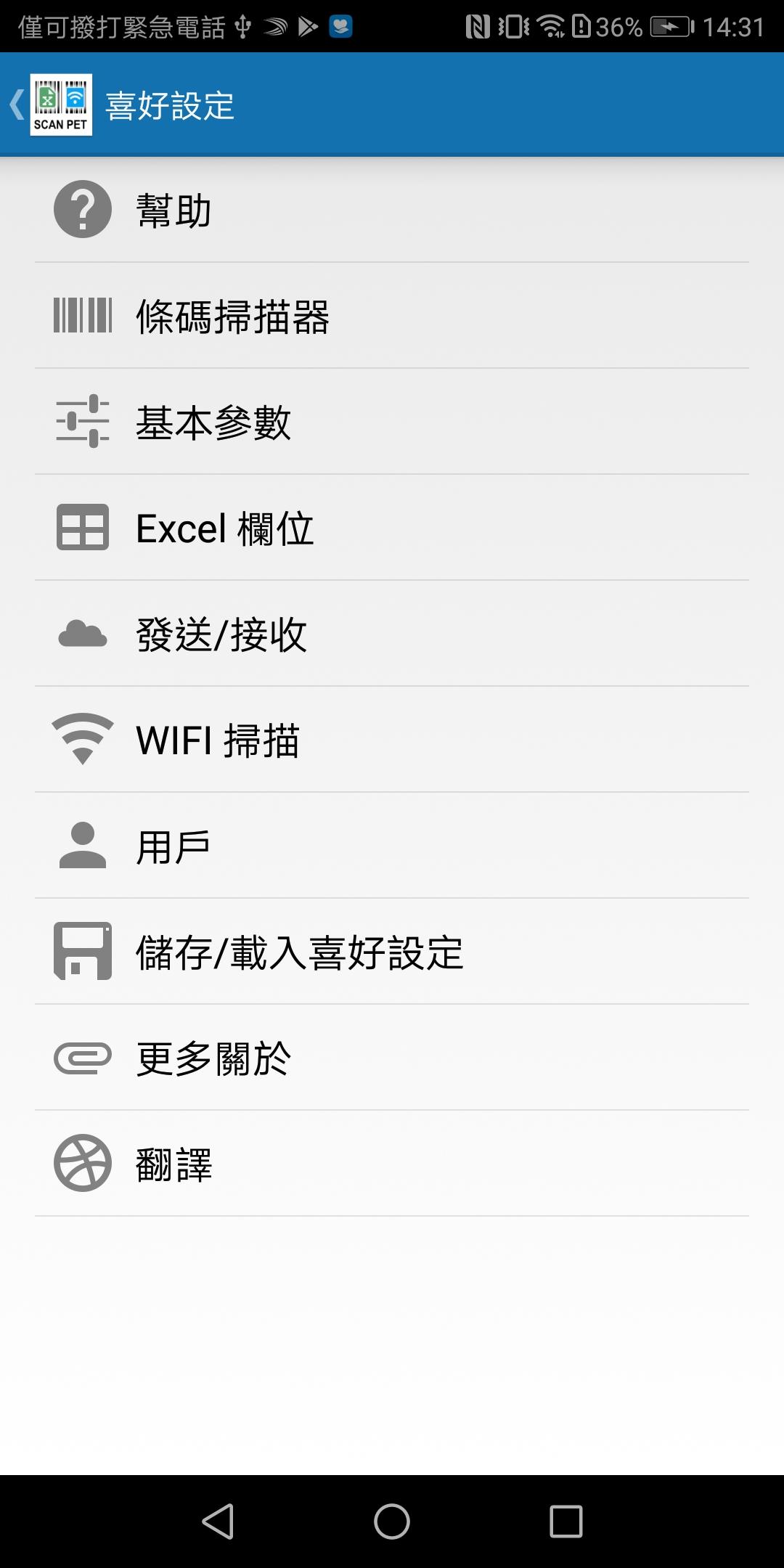Open 發送/接收 settings

pos(392,634)
